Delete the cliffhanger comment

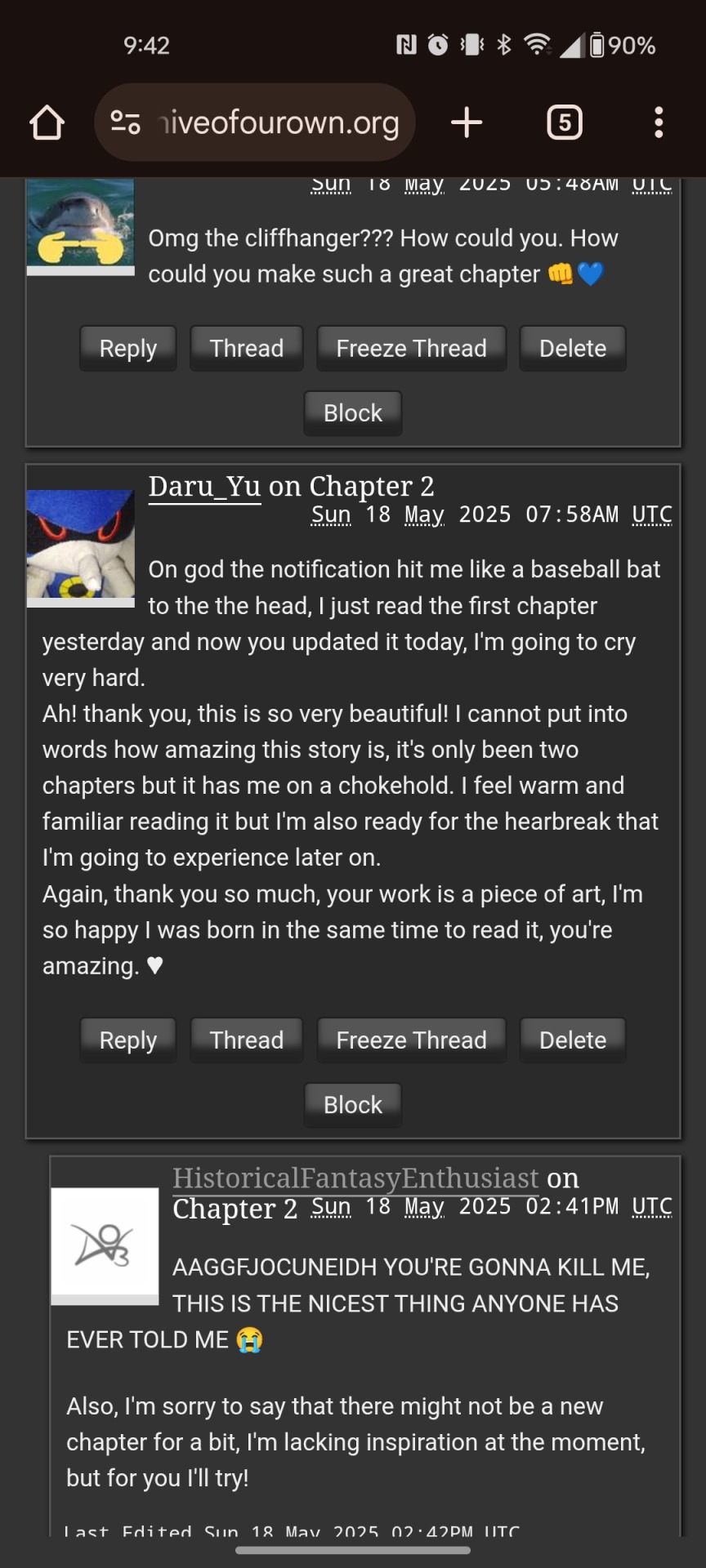[x=572, y=349]
